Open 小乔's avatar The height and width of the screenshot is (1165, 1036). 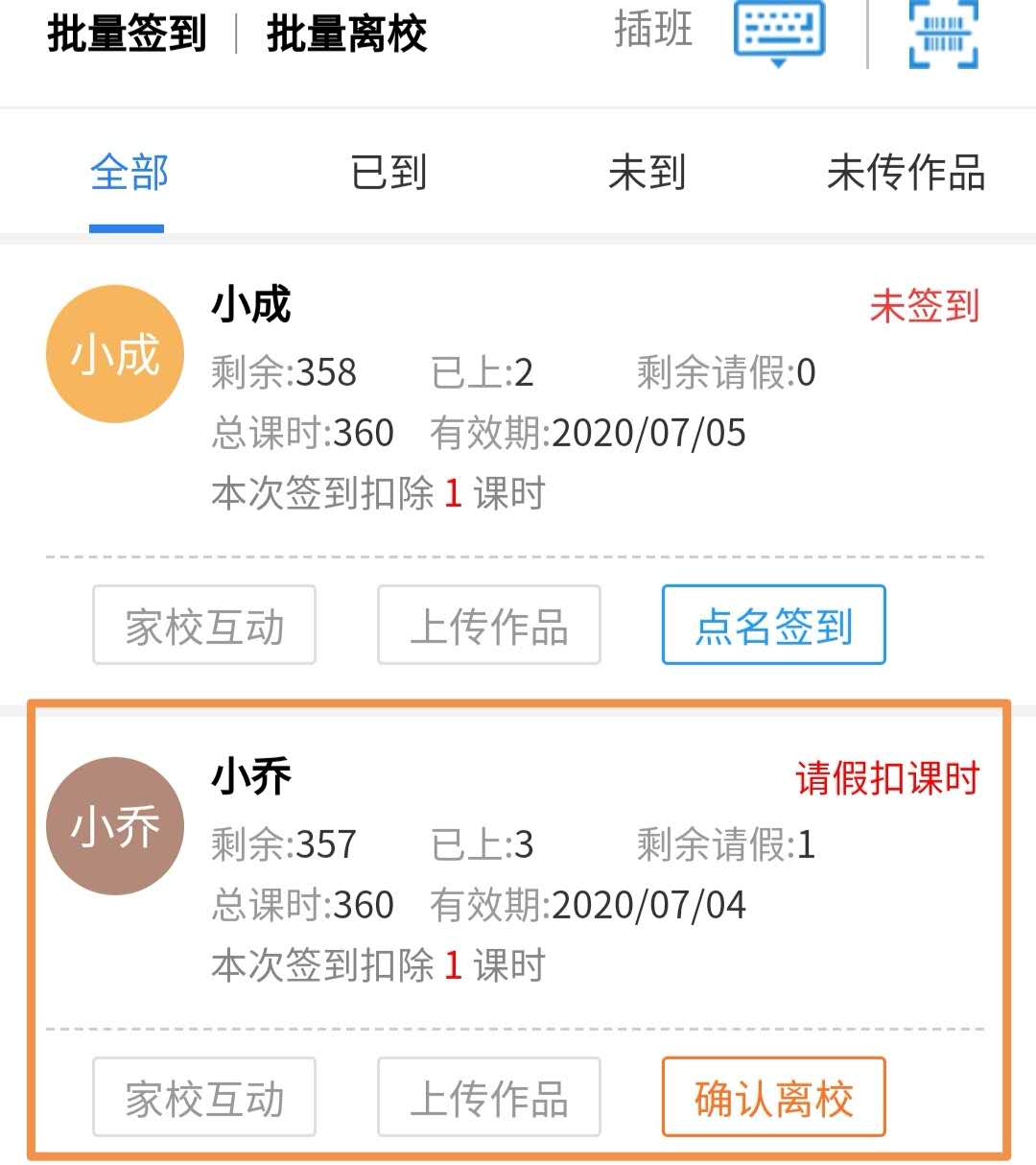pyautogui.click(x=115, y=826)
